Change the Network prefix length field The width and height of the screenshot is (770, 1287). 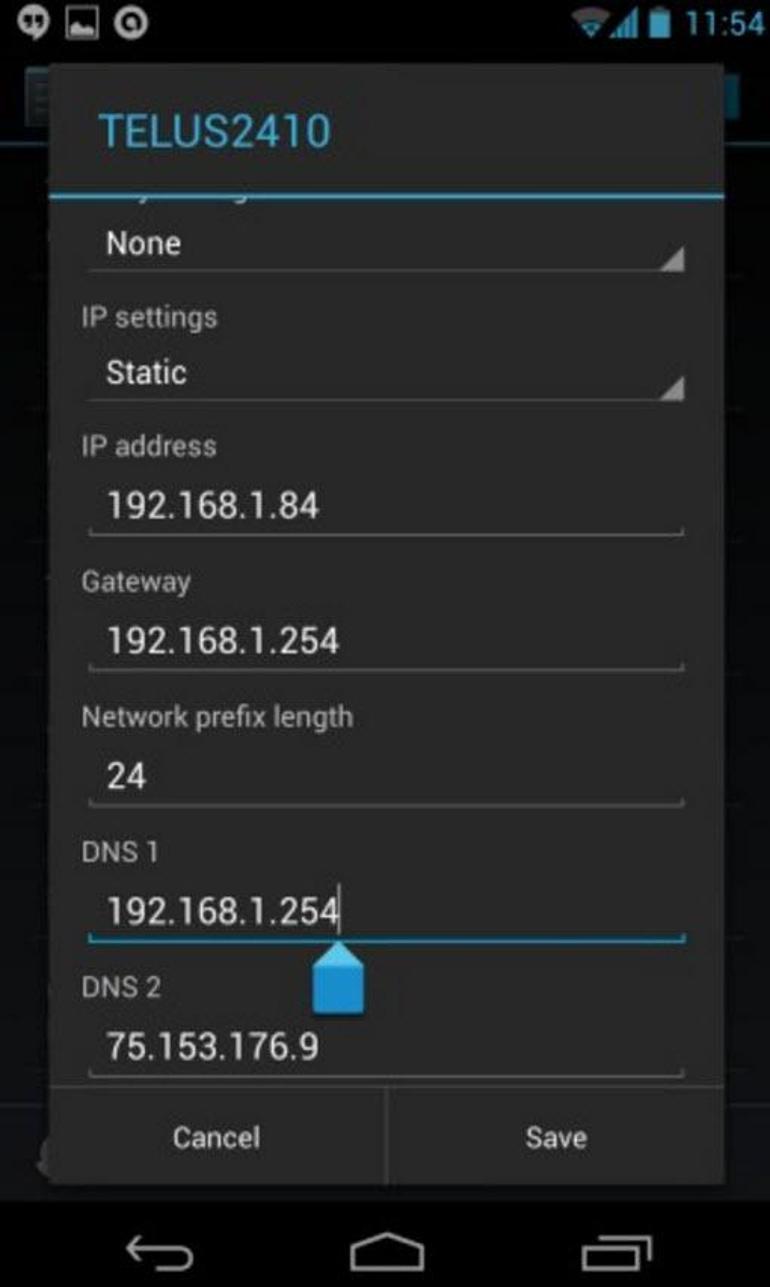[385, 776]
